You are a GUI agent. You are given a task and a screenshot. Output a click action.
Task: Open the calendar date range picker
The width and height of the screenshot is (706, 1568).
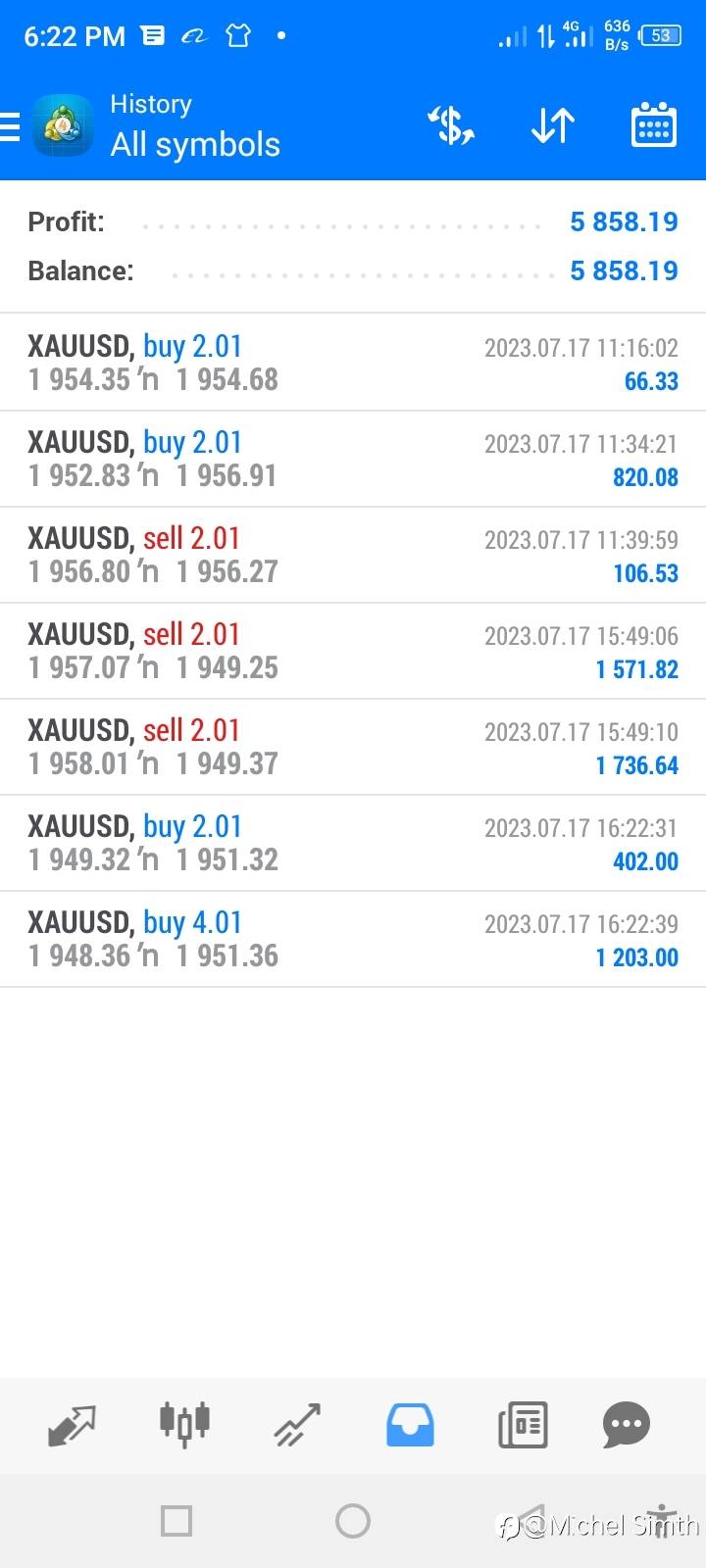tap(654, 125)
